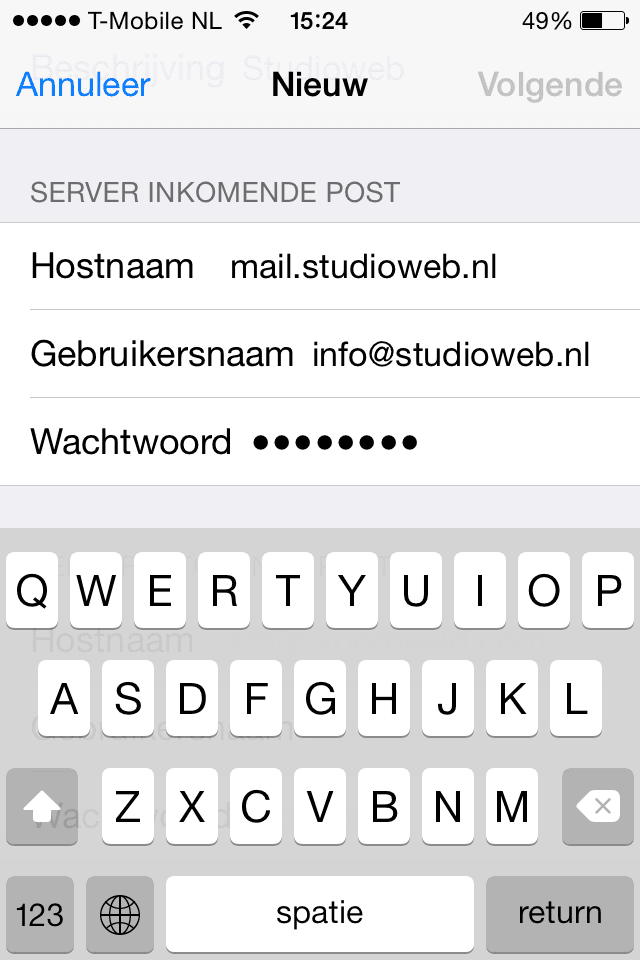This screenshot has height=960, width=640.
Task: Edit the Hostnaam field mail.studioweb.nl
Action: coord(363,267)
